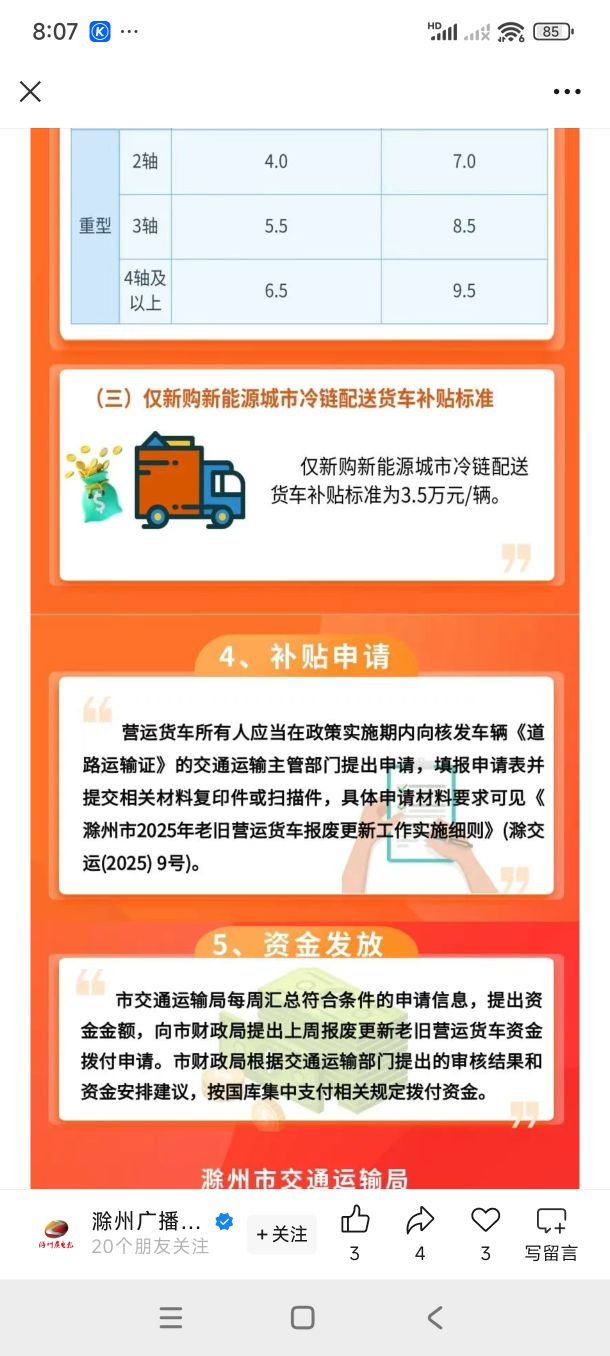Open recent apps from the navigation bar
Viewport: 610px width, 1356px height.
(x=171, y=1318)
